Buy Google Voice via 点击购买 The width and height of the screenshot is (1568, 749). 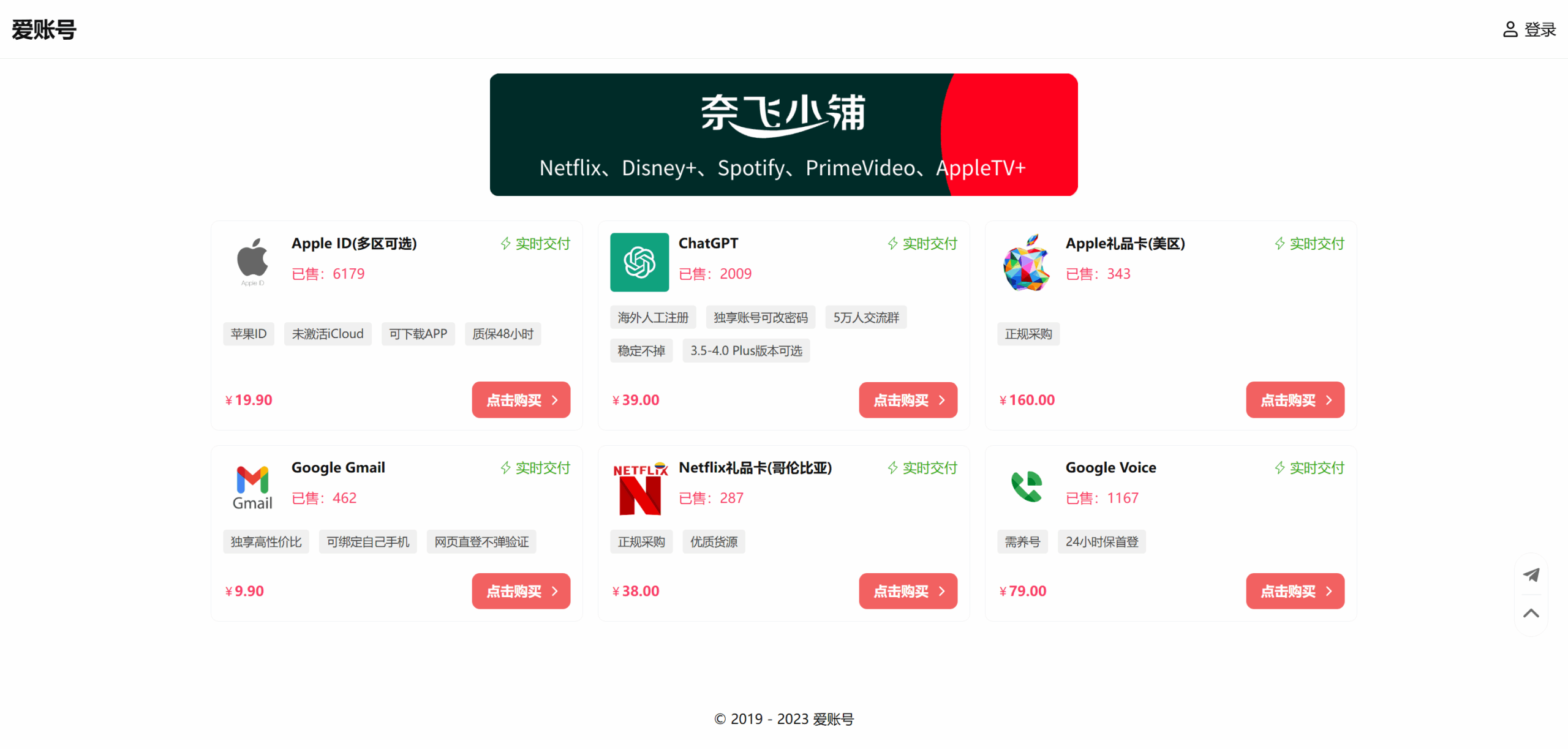pos(1295,591)
